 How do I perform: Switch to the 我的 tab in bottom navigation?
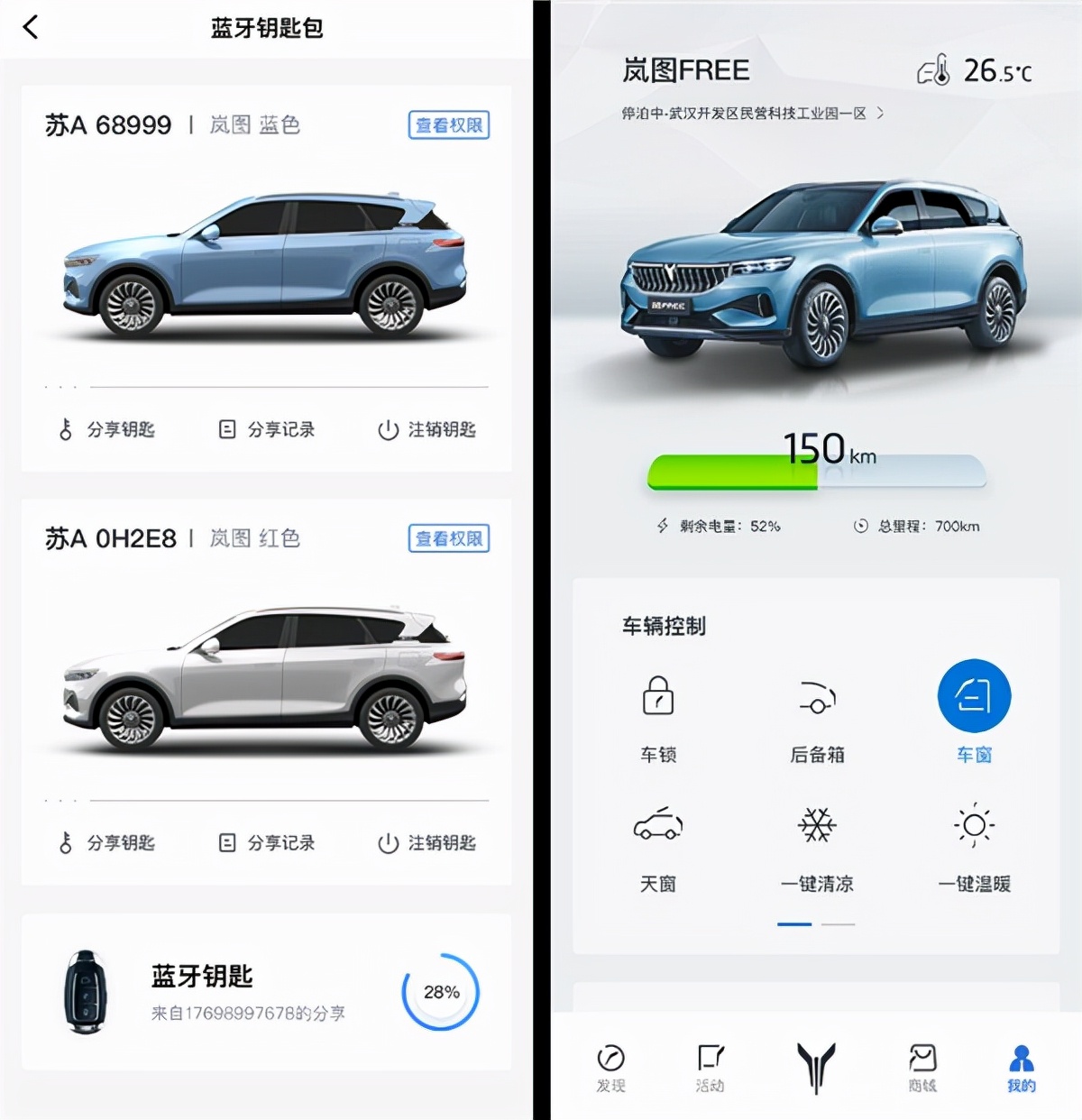(x=1021, y=1069)
